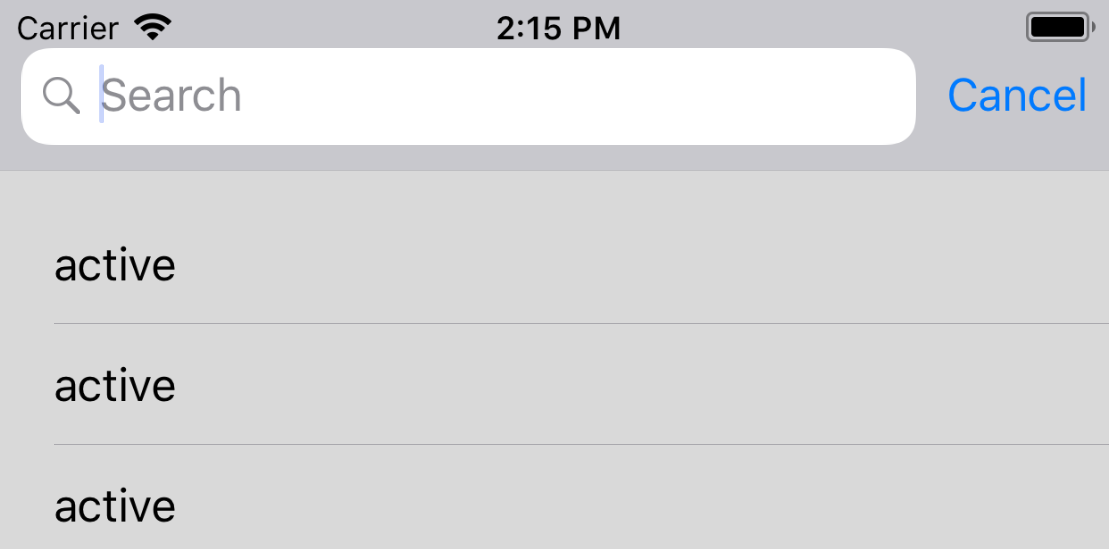Tap the Search input field
This screenshot has height=549, width=1109.
pos(480,96)
